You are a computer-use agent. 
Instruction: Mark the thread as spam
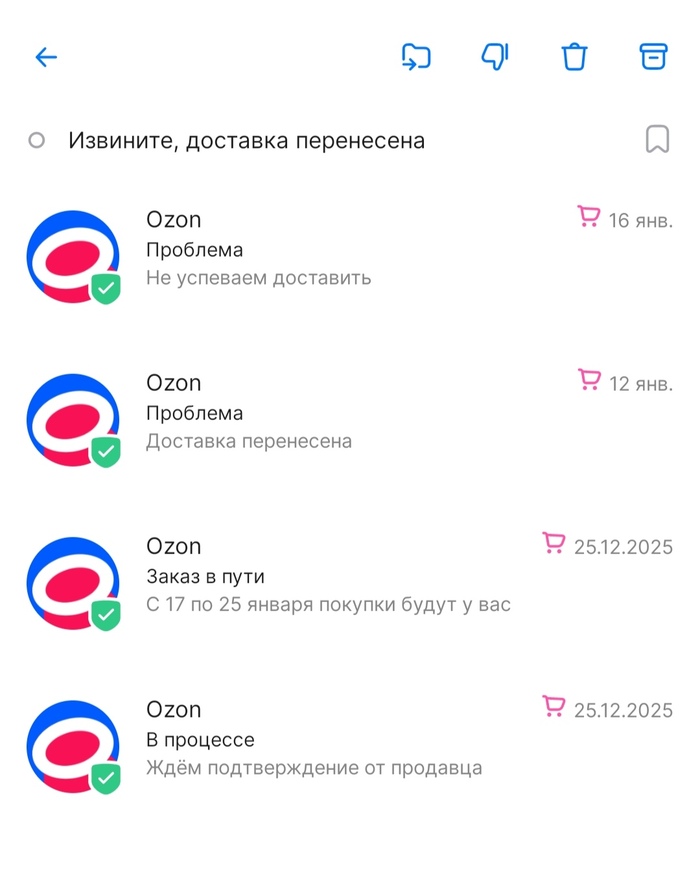[x=495, y=57]
